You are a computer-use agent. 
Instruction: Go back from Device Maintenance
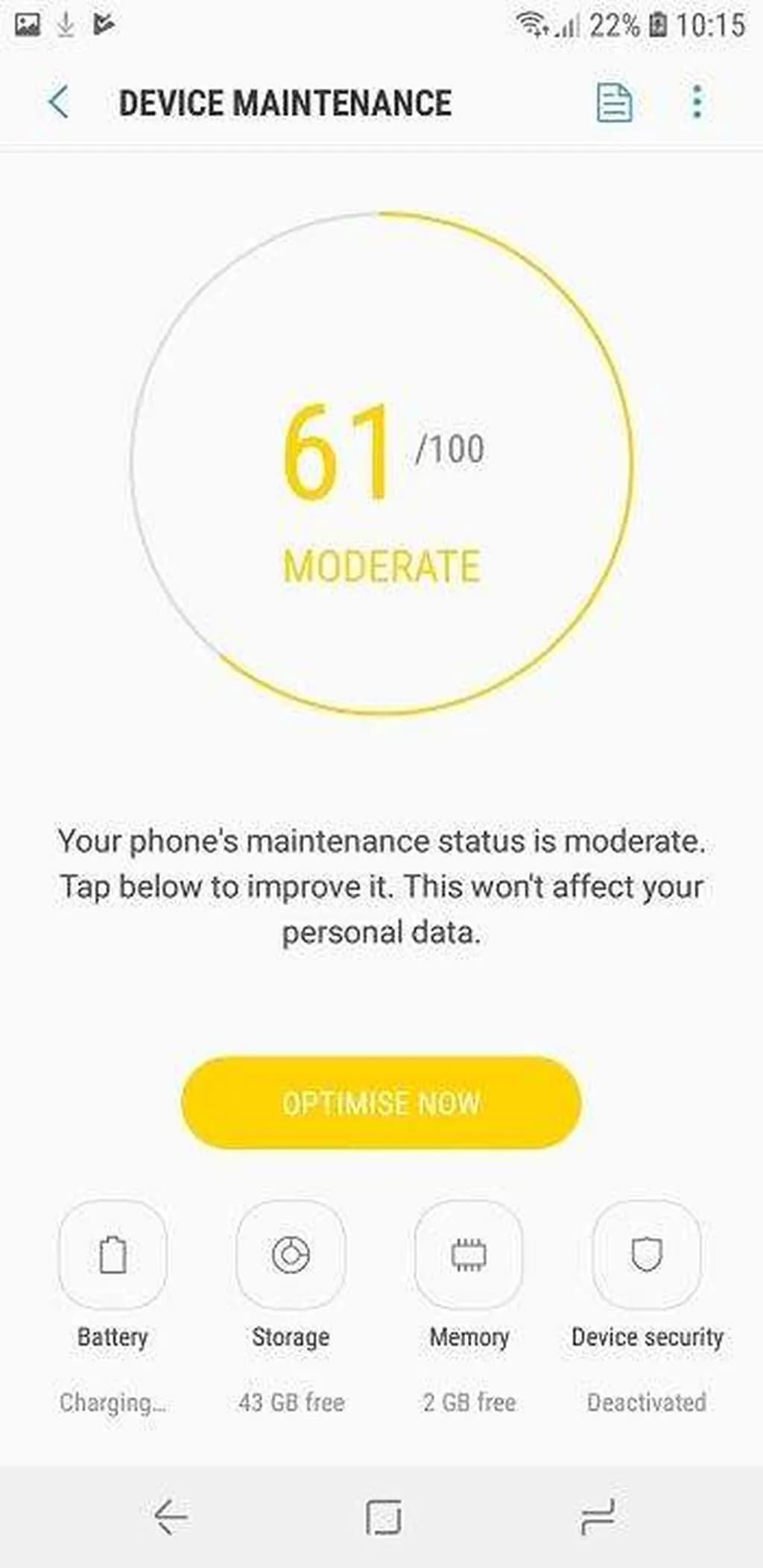tap(58, 102)
